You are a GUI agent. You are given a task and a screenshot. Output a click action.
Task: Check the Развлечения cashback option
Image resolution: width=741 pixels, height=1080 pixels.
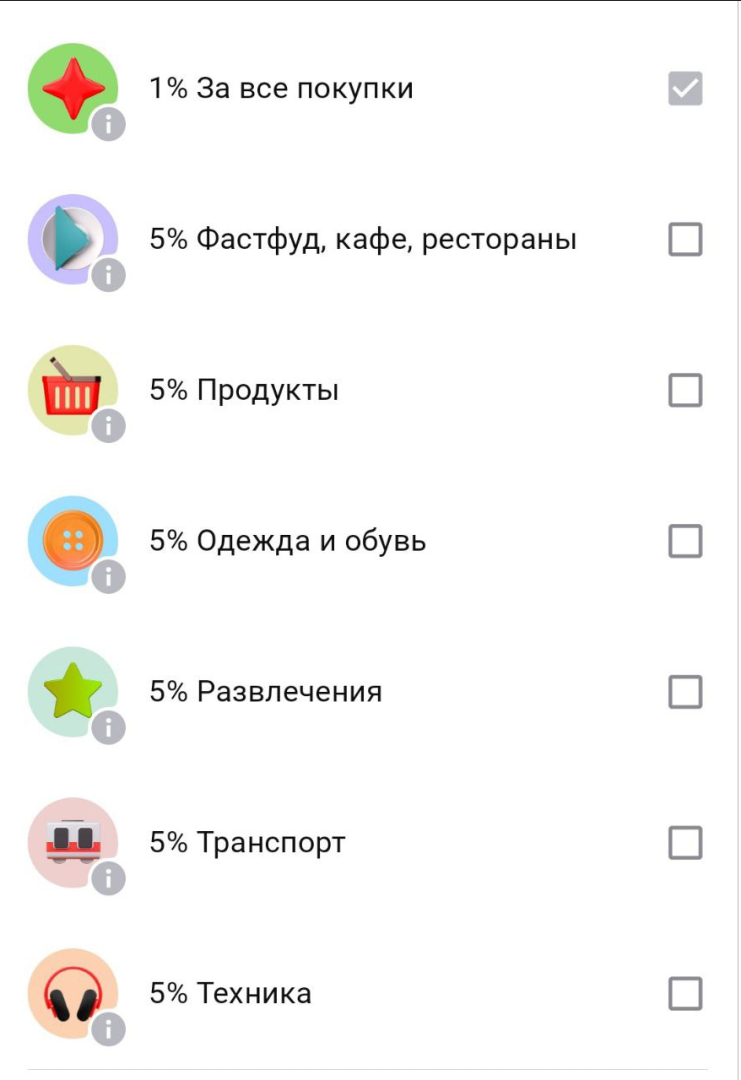(683, 690)
